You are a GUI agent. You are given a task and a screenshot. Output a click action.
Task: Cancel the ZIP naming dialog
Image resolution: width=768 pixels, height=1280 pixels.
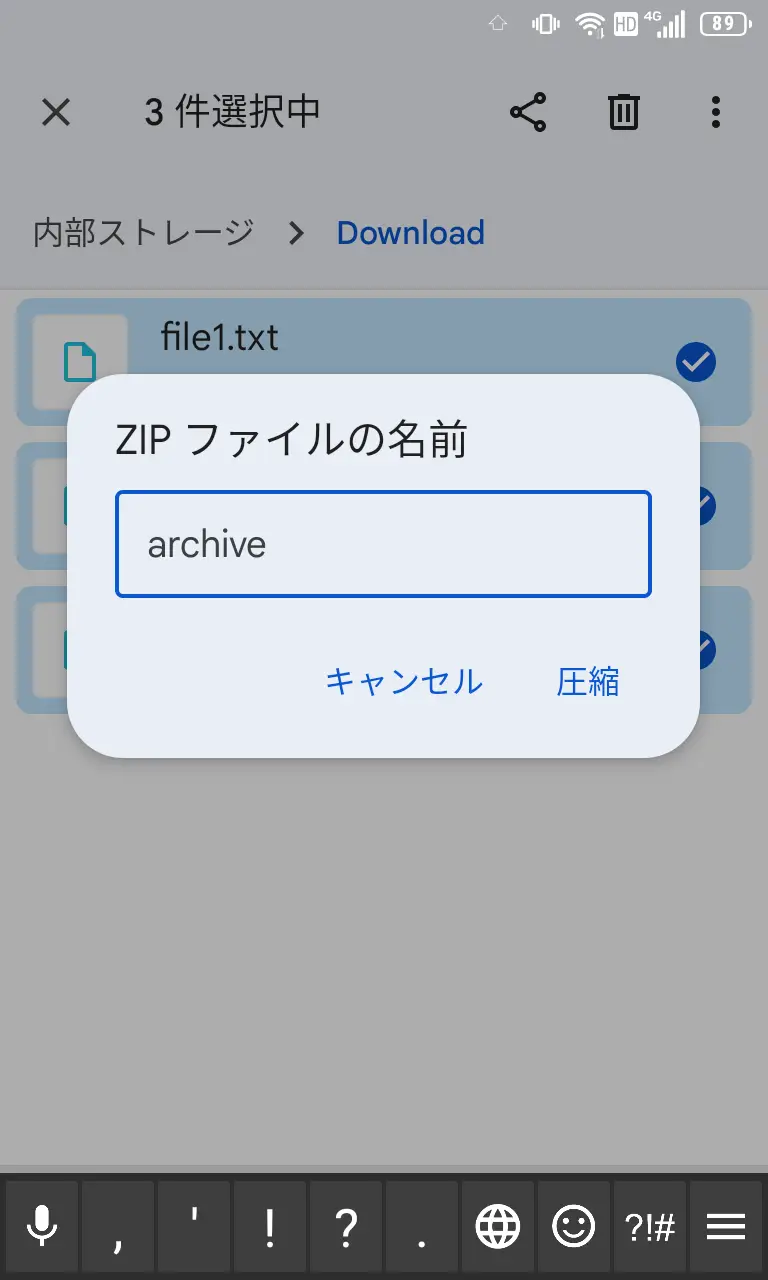pos(404,682)
